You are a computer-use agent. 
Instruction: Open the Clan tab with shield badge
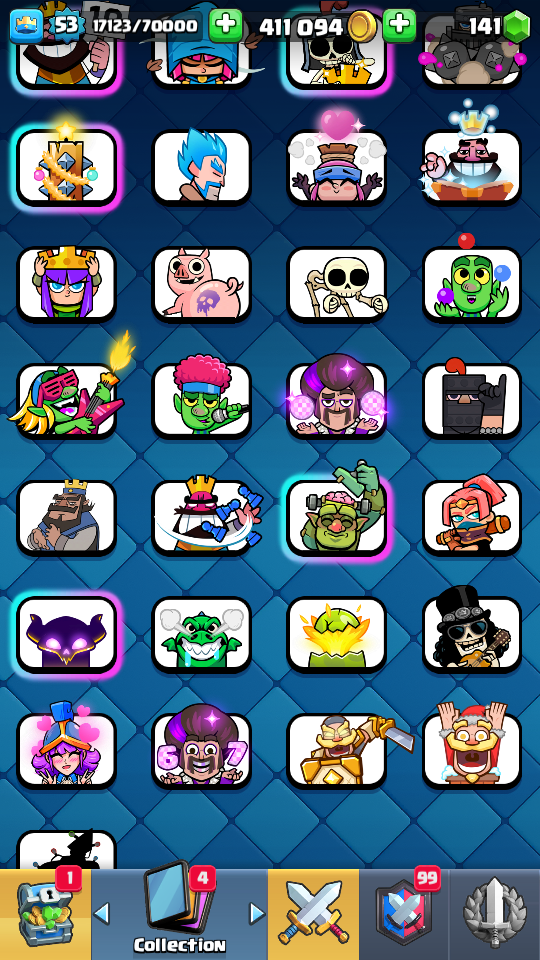point(404,914)
